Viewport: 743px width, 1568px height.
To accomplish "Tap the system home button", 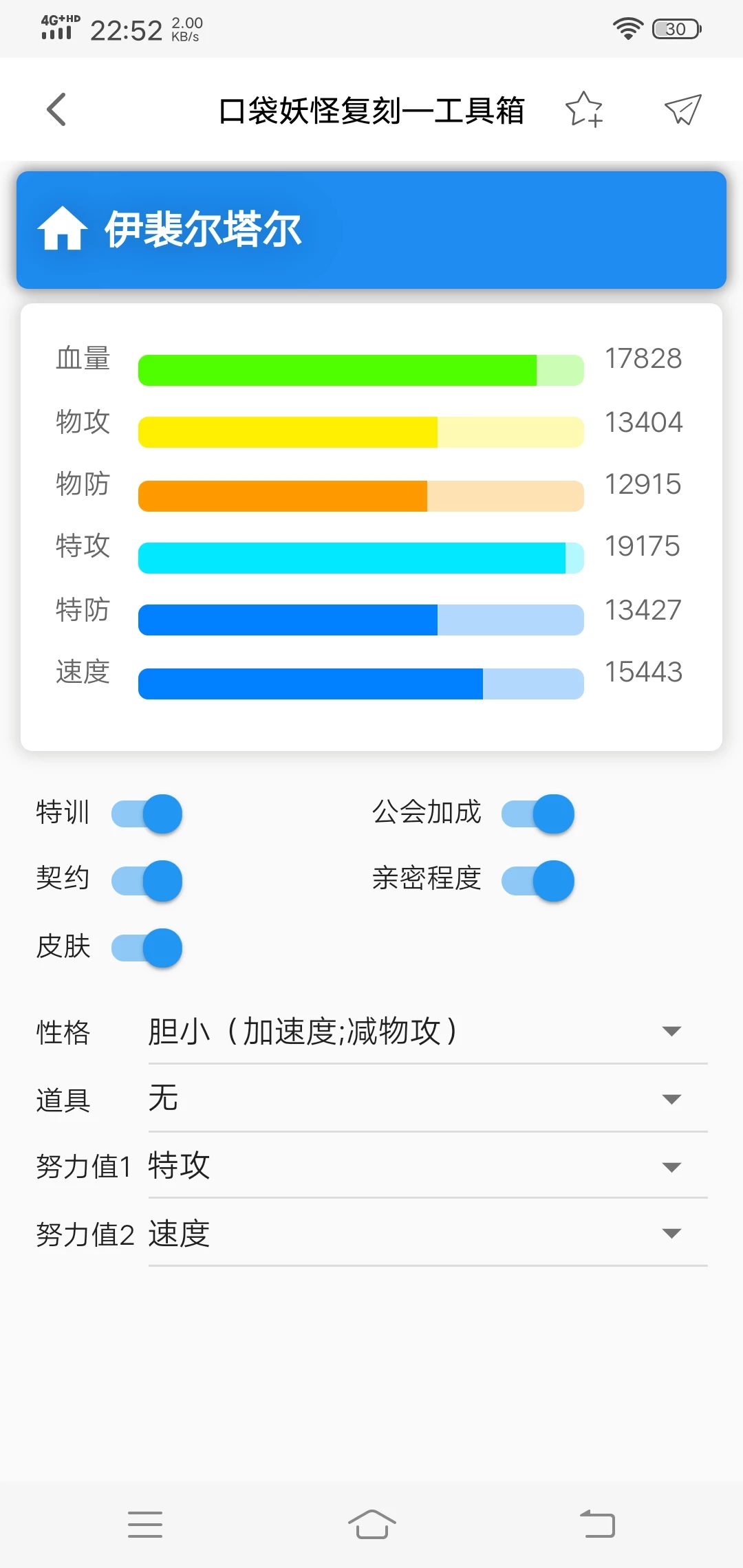I will [371, 1524].
